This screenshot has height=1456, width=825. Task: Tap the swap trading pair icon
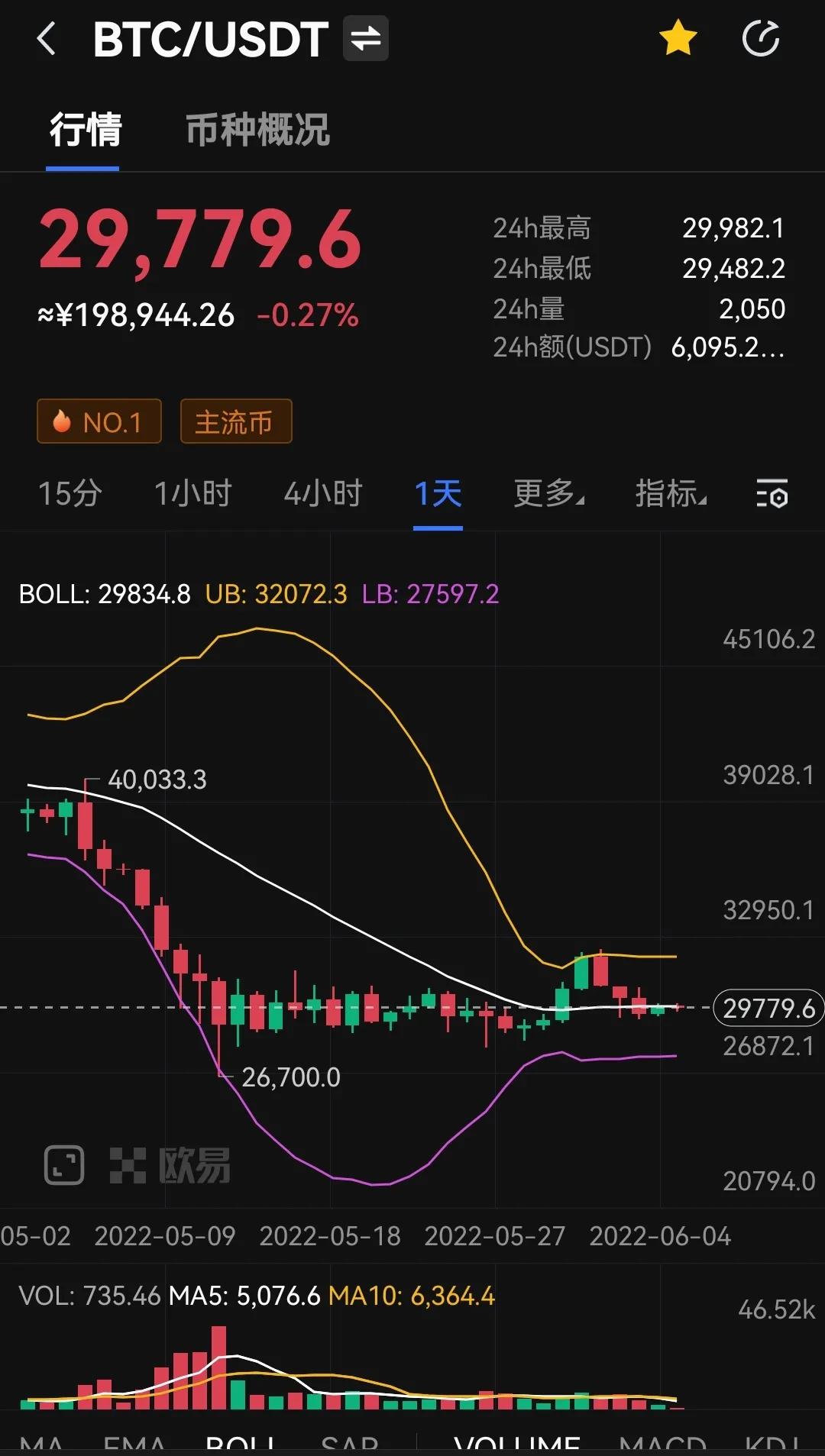365,38
